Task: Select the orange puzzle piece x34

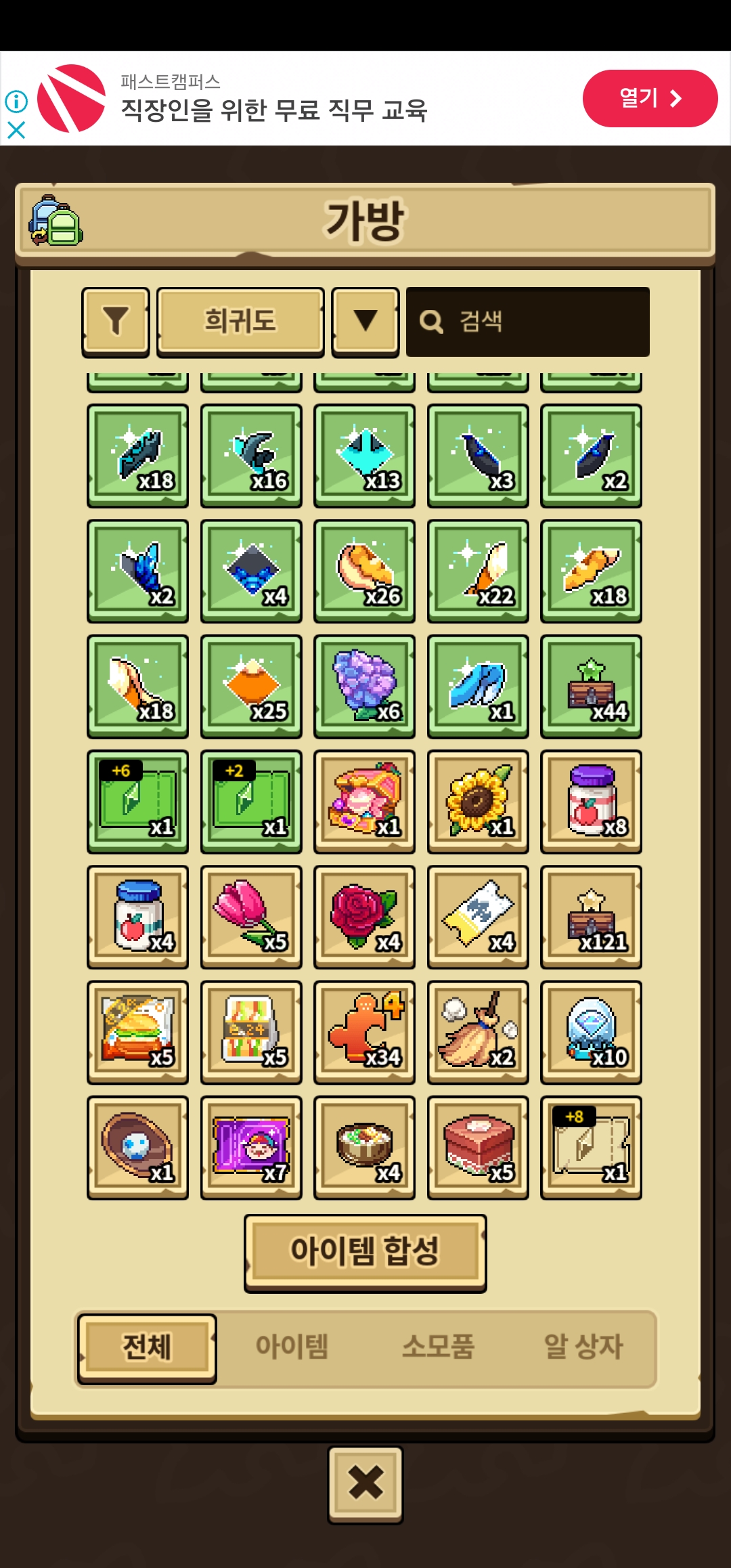Action: [x=364, y=1032]
